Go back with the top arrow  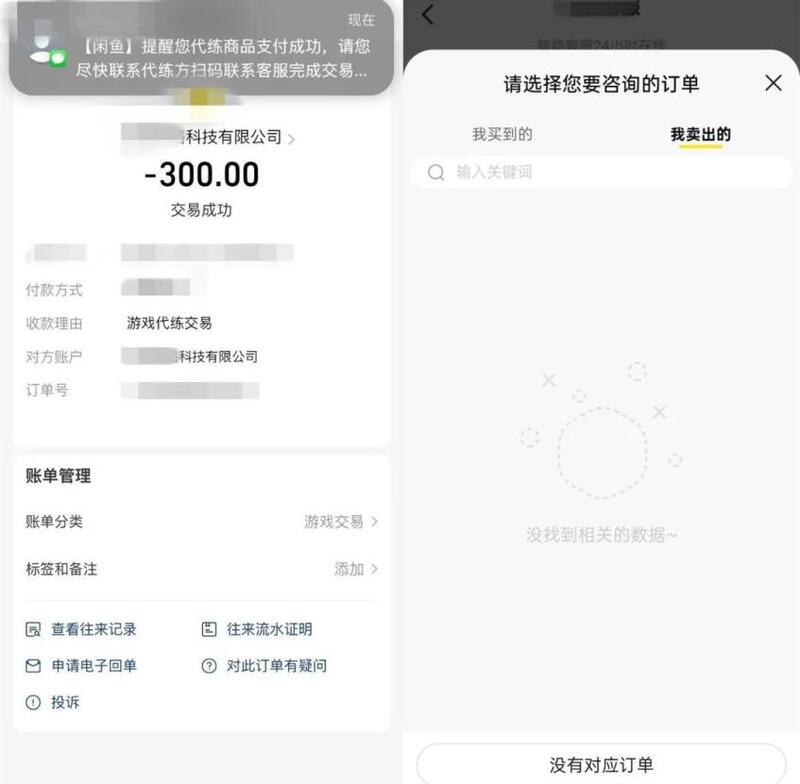[x=428, y=14]
